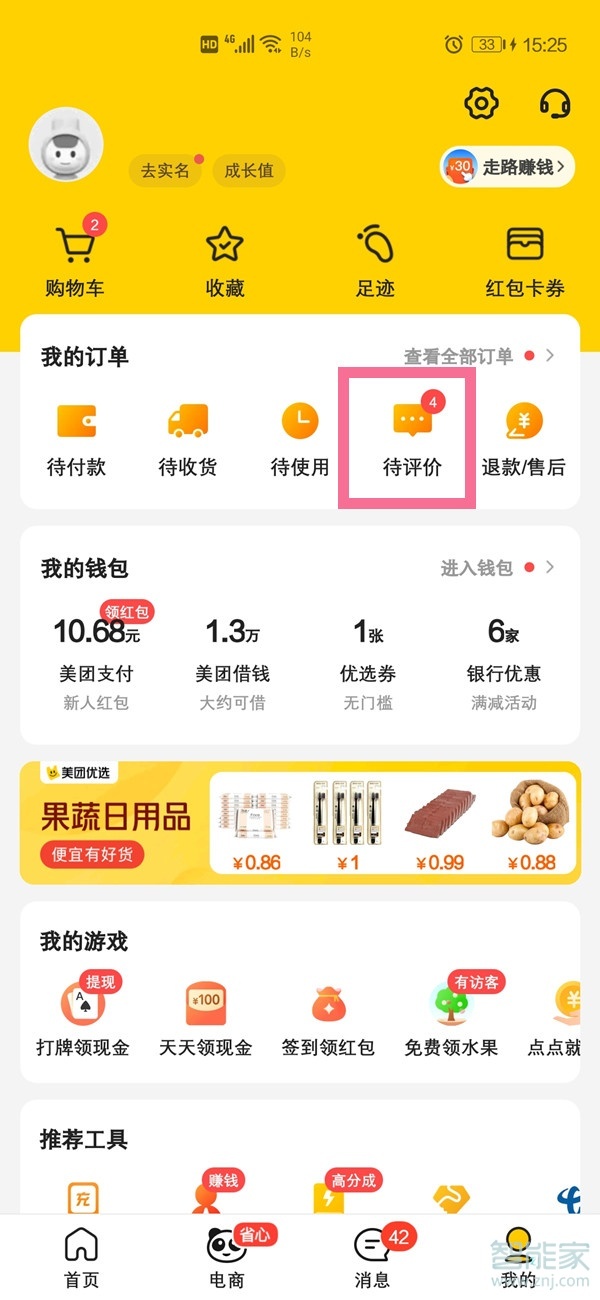
Task: View 收藏 favorites
Action: tap(225, 261)
